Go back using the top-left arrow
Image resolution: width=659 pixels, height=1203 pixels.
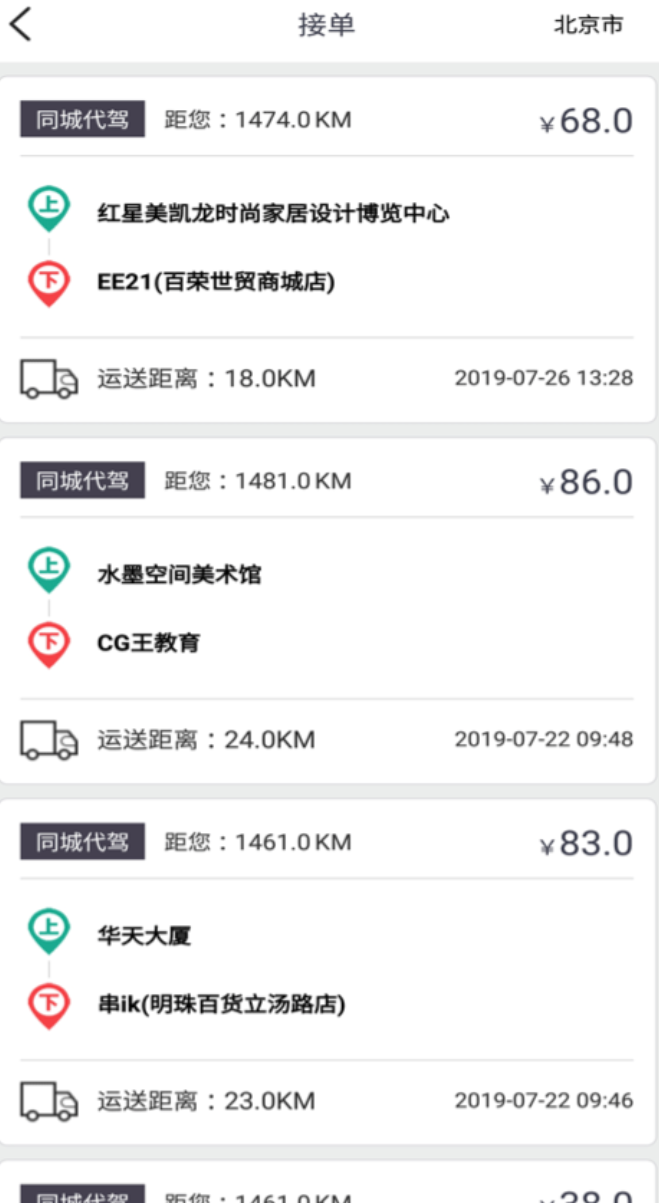21,25
